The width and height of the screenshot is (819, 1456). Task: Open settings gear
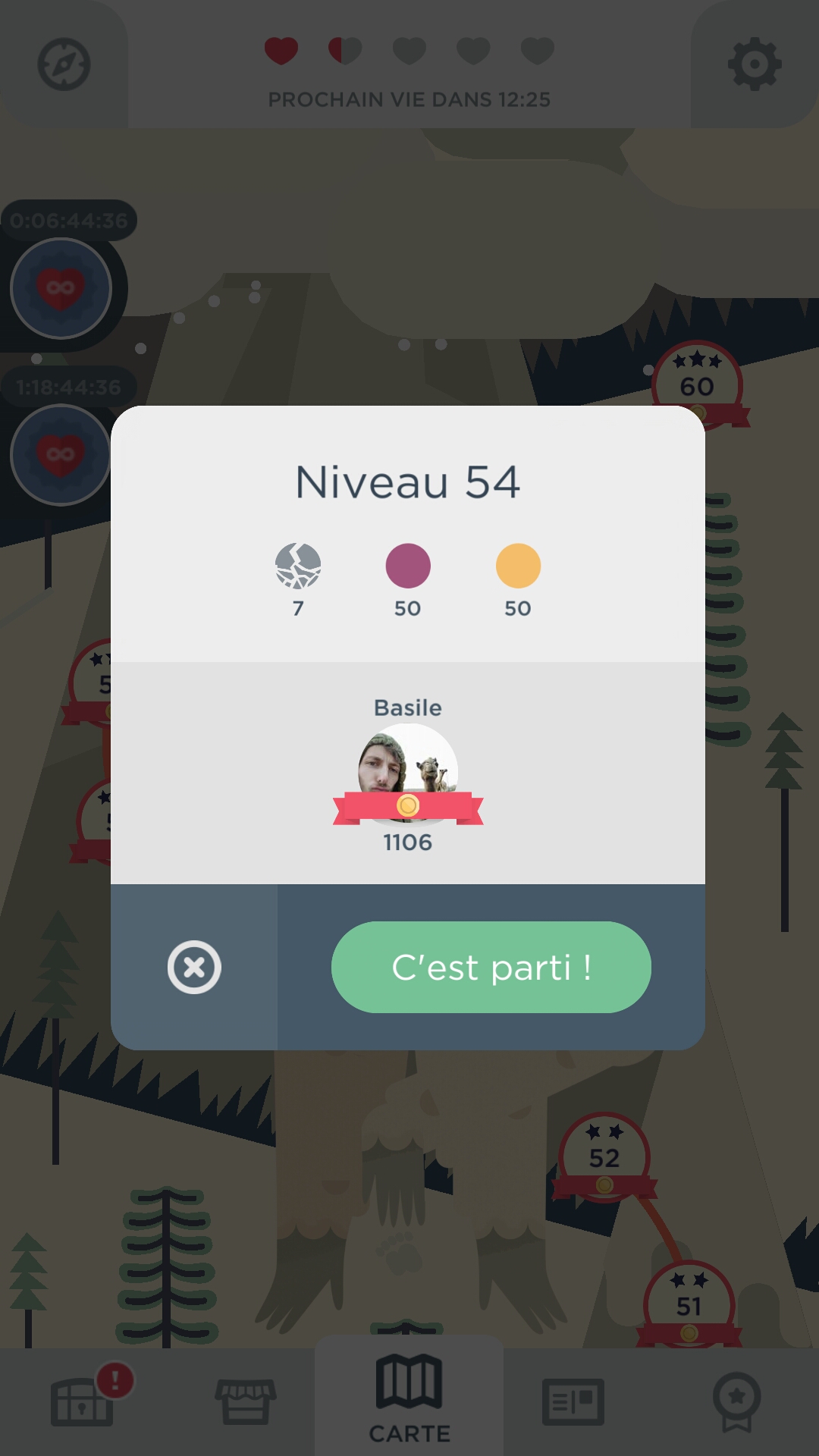754,64
